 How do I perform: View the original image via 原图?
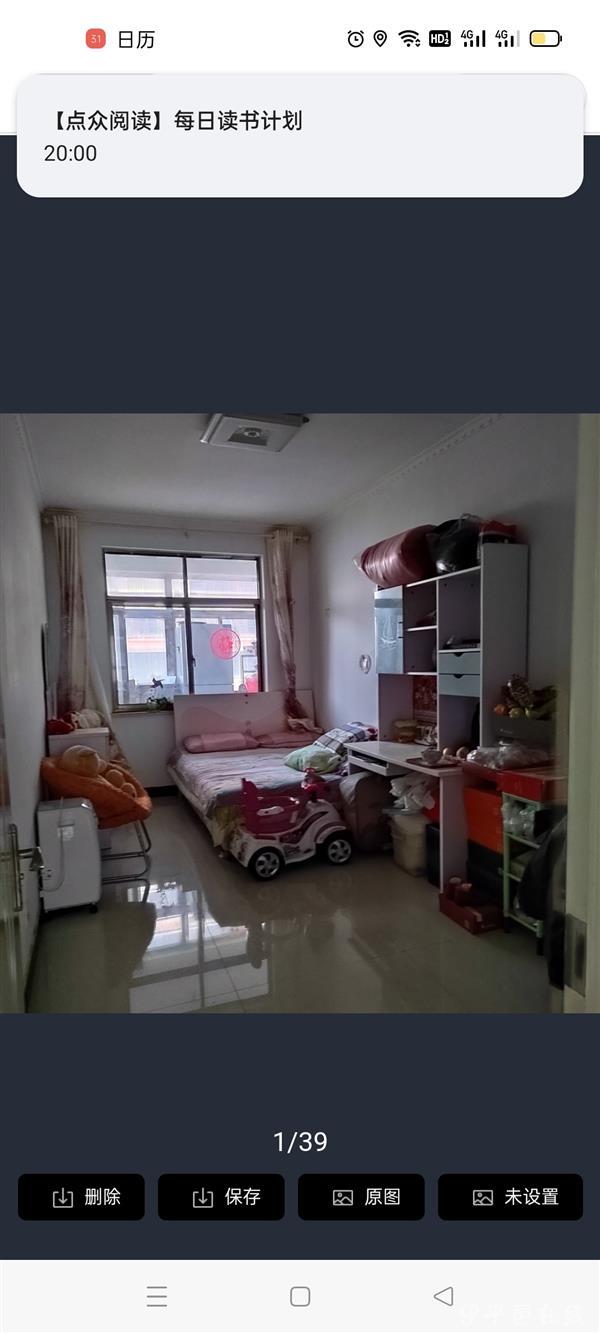pos(361,1197)
